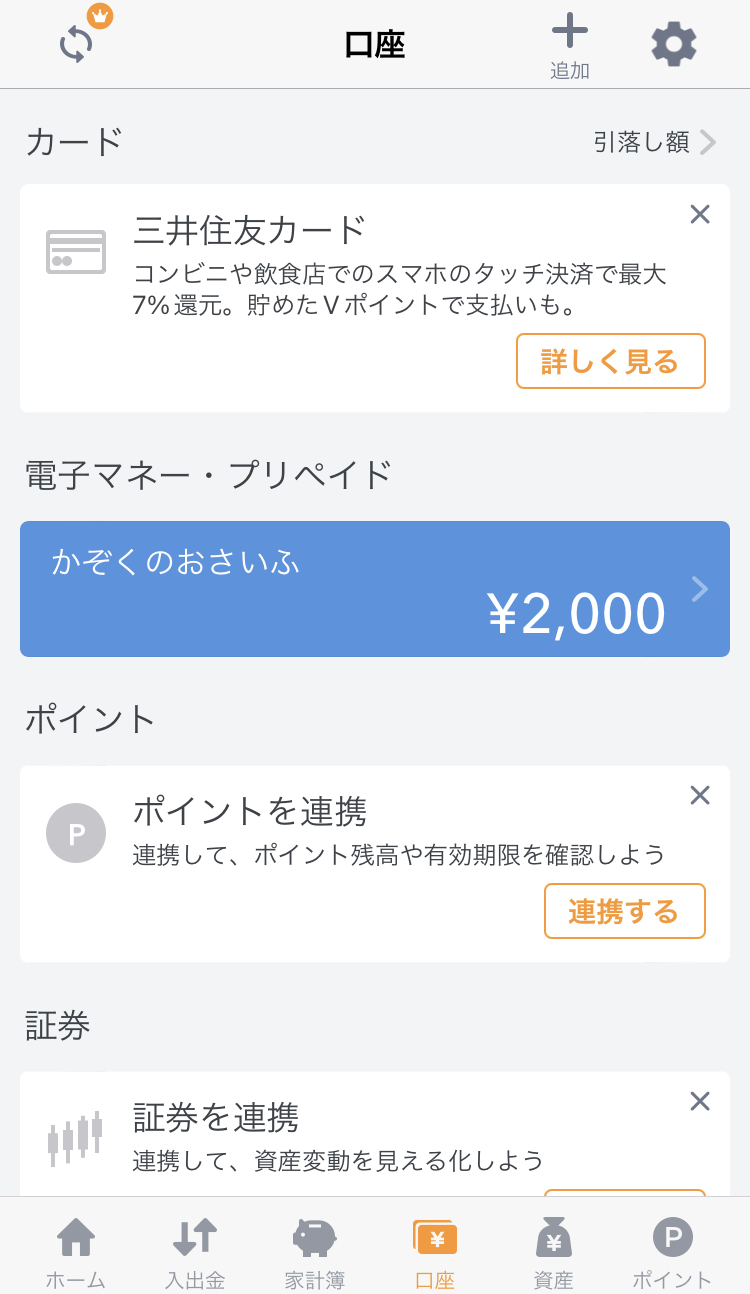Close the ポイントを連携 card
Viewport: 750px width, 1294px height.
[699, 795]
